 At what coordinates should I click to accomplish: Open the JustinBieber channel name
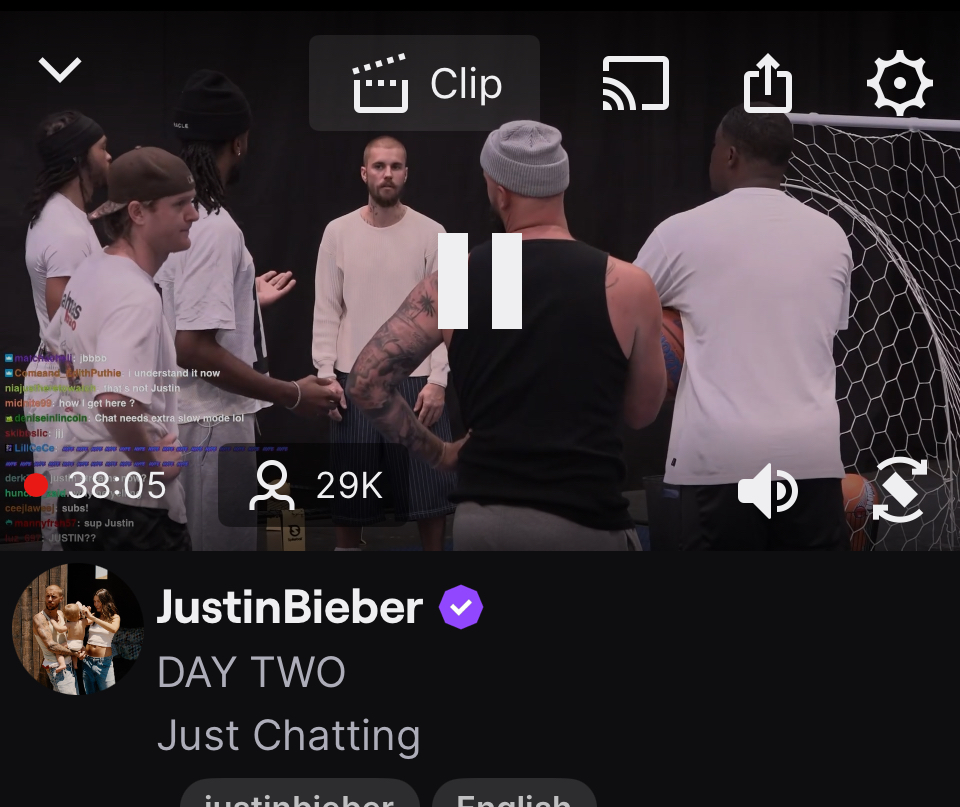click(290, 607)
